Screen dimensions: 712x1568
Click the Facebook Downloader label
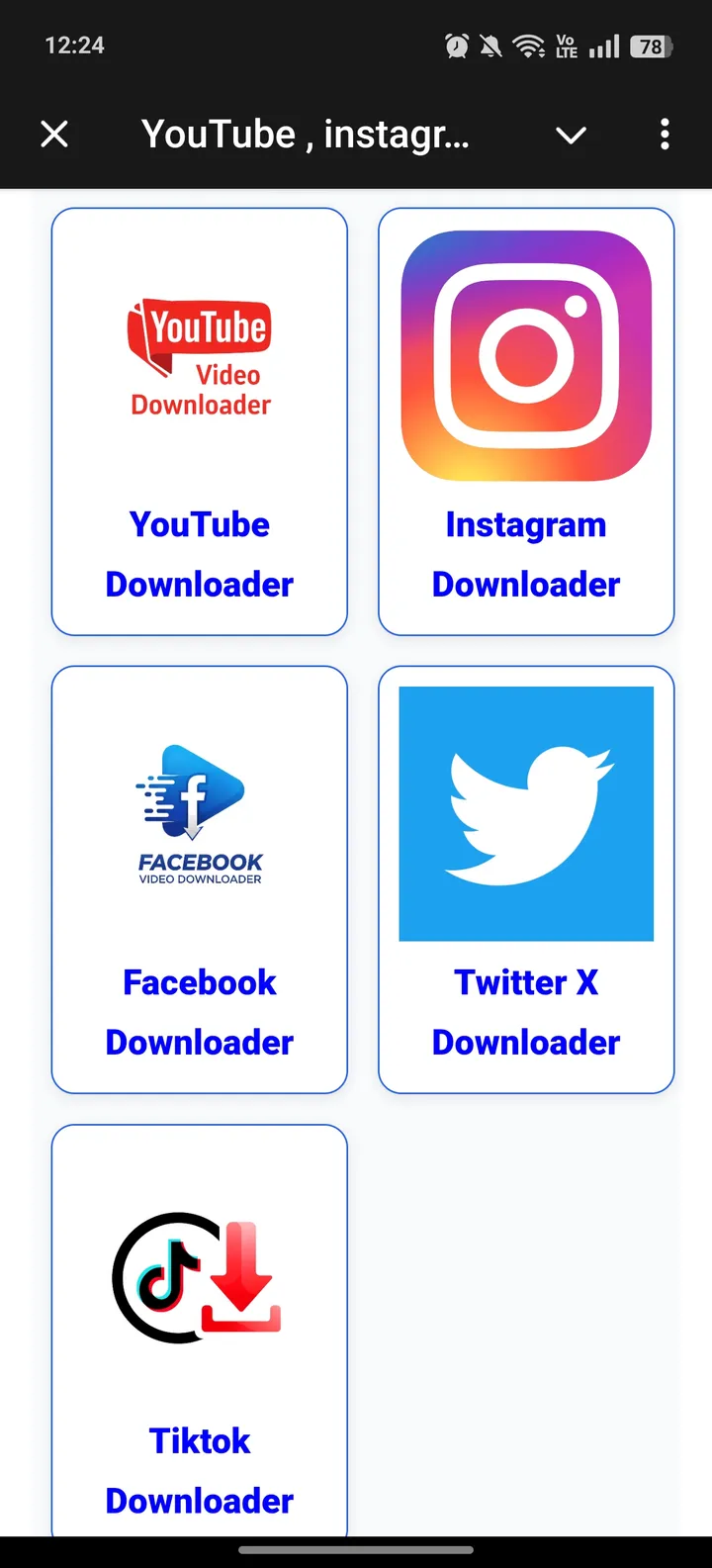199,1012
